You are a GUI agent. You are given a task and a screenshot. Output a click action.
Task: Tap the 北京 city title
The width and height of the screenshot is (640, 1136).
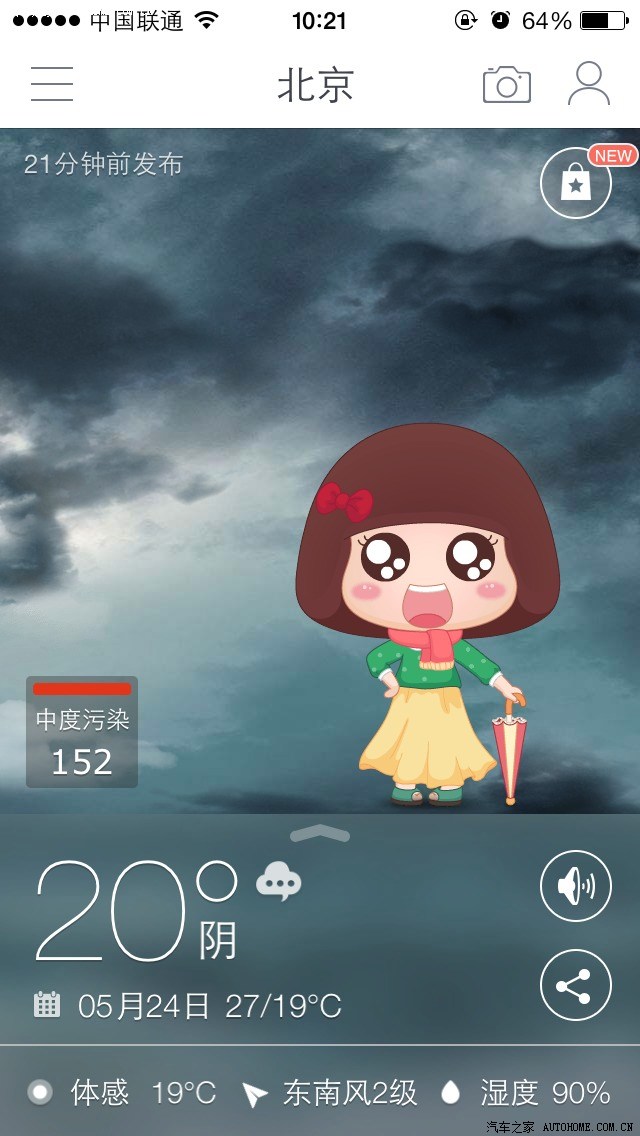(316, 85)
